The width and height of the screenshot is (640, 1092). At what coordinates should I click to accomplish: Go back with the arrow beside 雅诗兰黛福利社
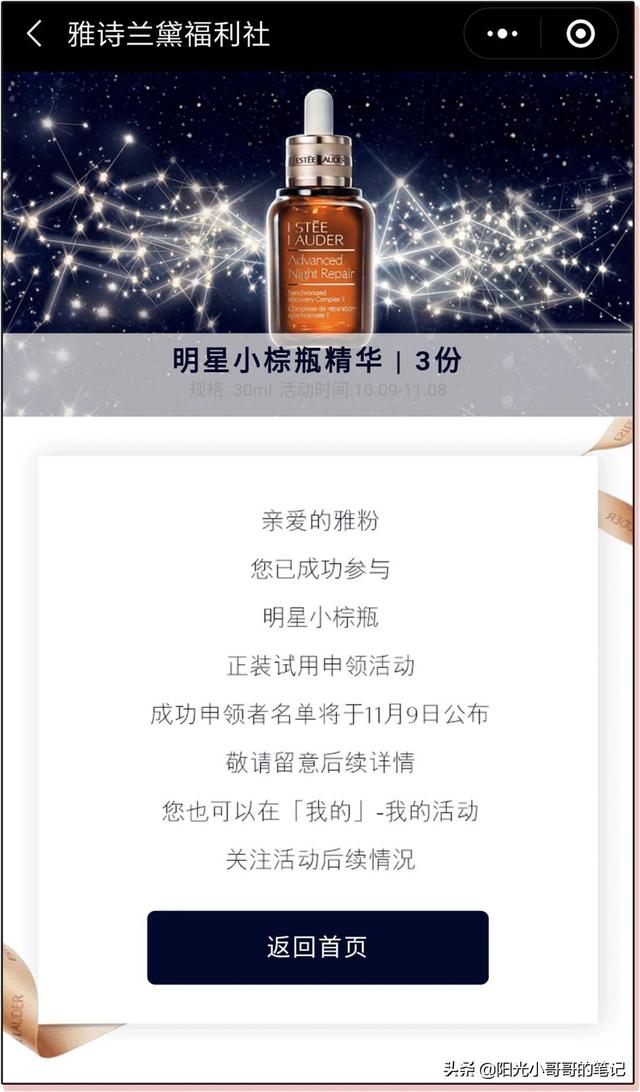34,34
